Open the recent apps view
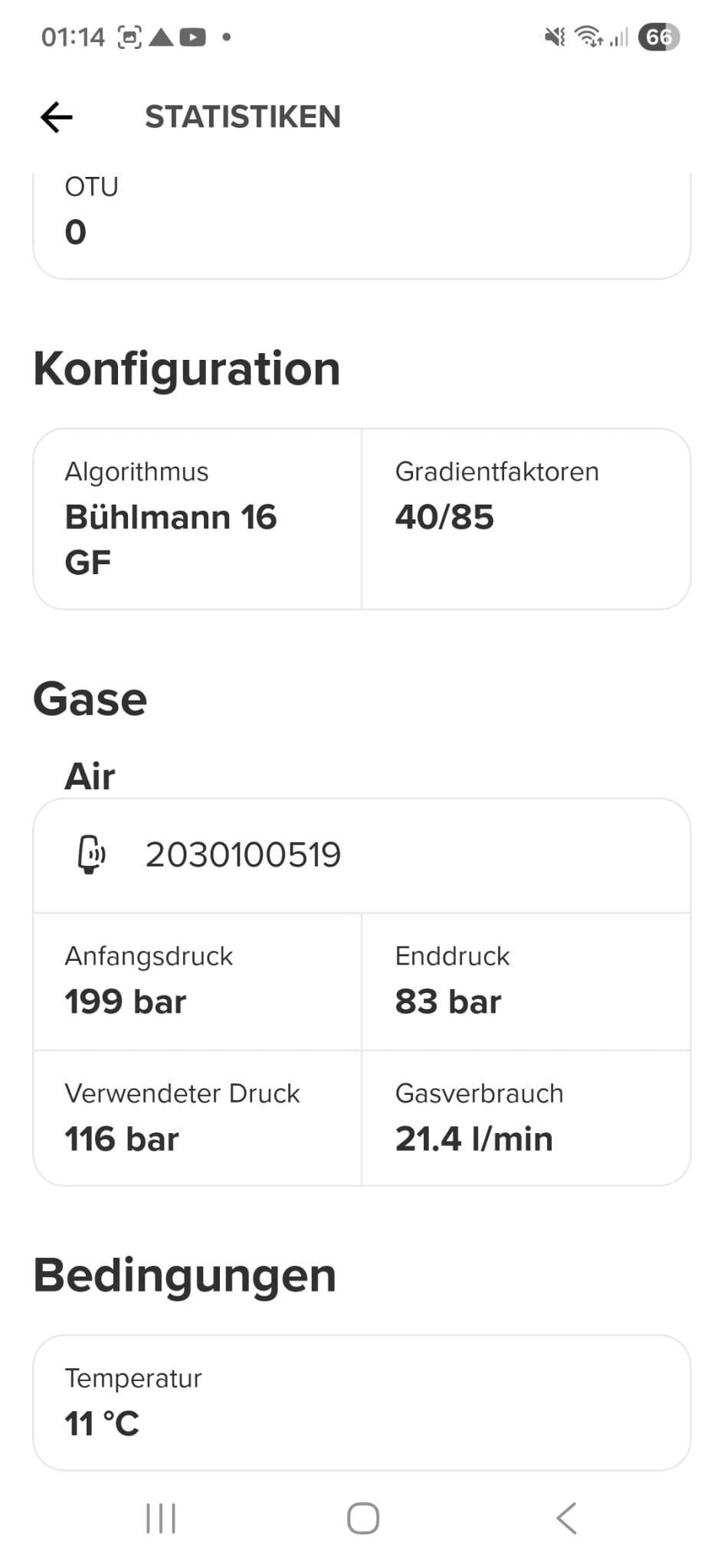Viewport: 724px width, 1568px height. point(161,1518)
